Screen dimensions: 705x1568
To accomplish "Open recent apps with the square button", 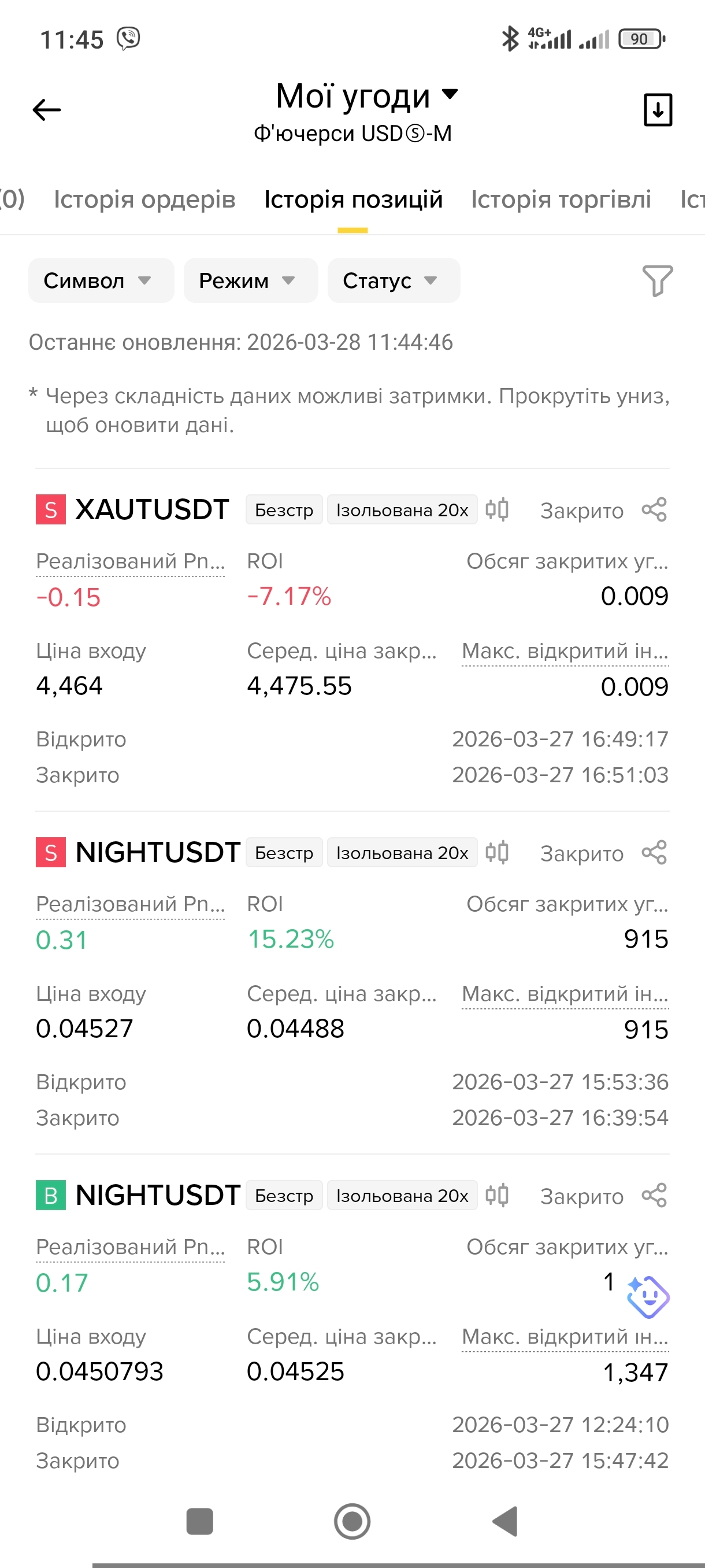I will click(x=199, y=1521).
